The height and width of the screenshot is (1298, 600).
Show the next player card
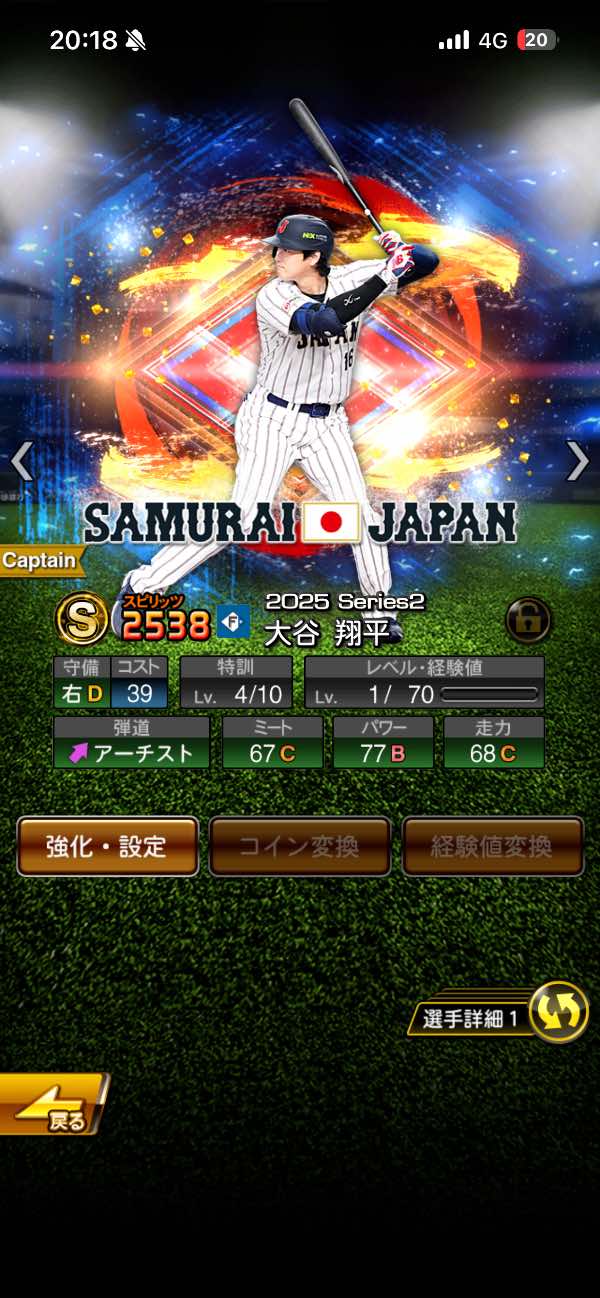click(578, 461)
